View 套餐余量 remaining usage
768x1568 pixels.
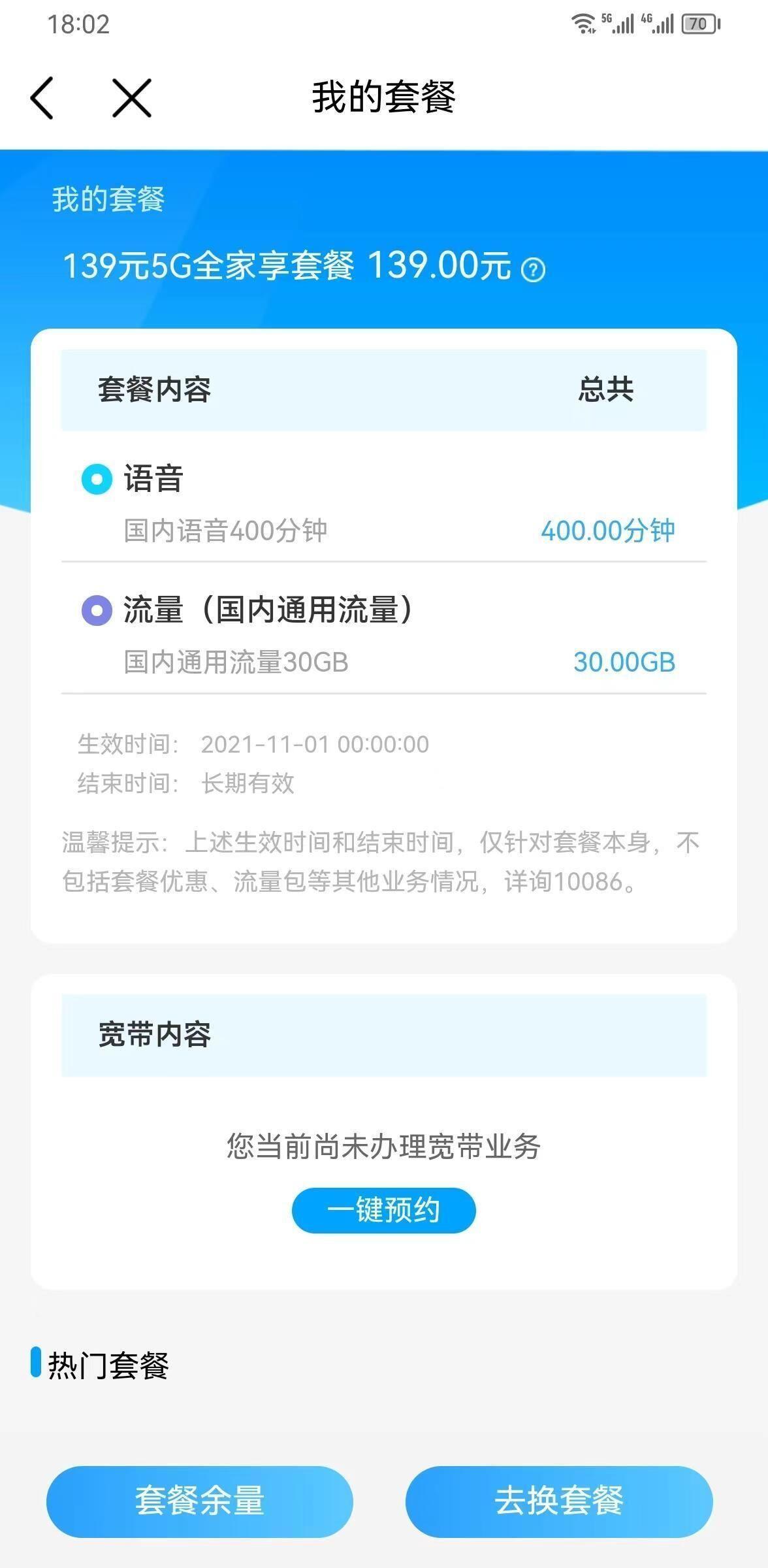tap(199, 1501)
